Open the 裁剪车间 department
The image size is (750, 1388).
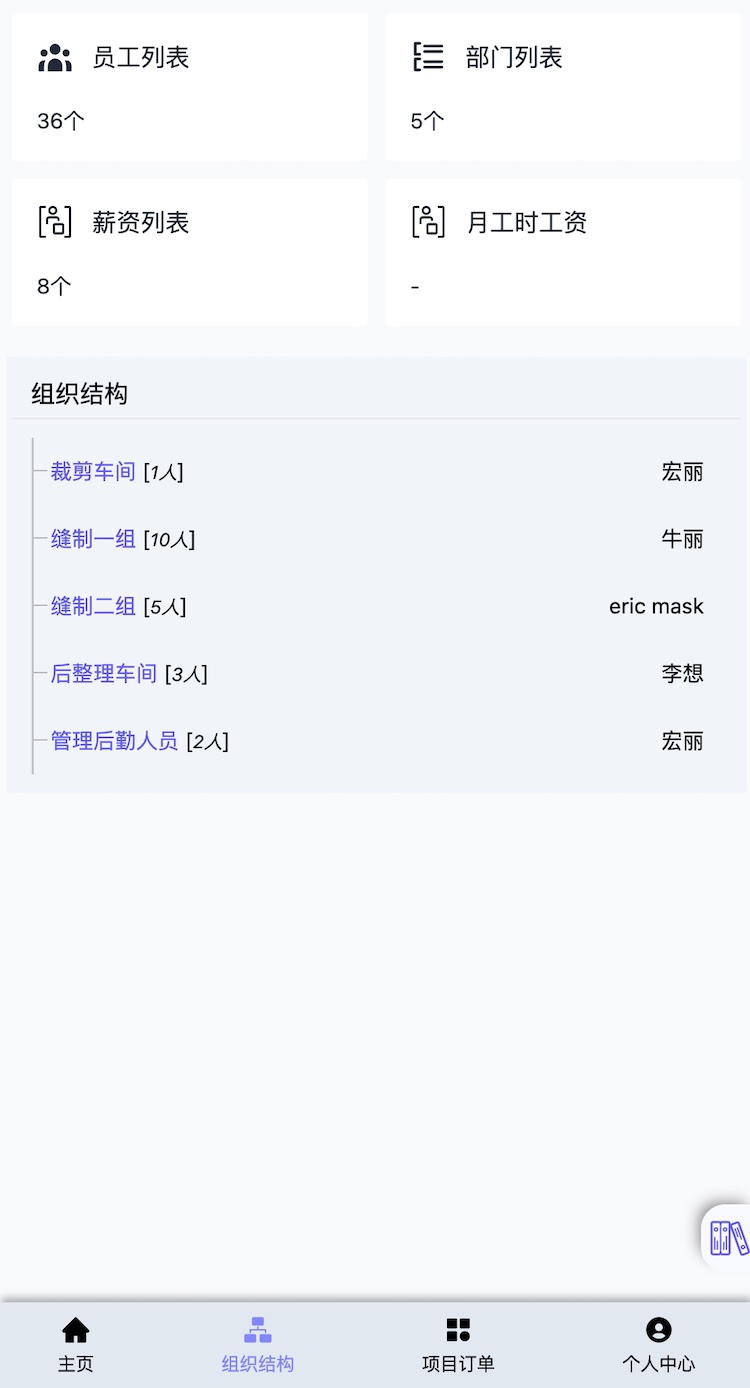pos(92,471)
